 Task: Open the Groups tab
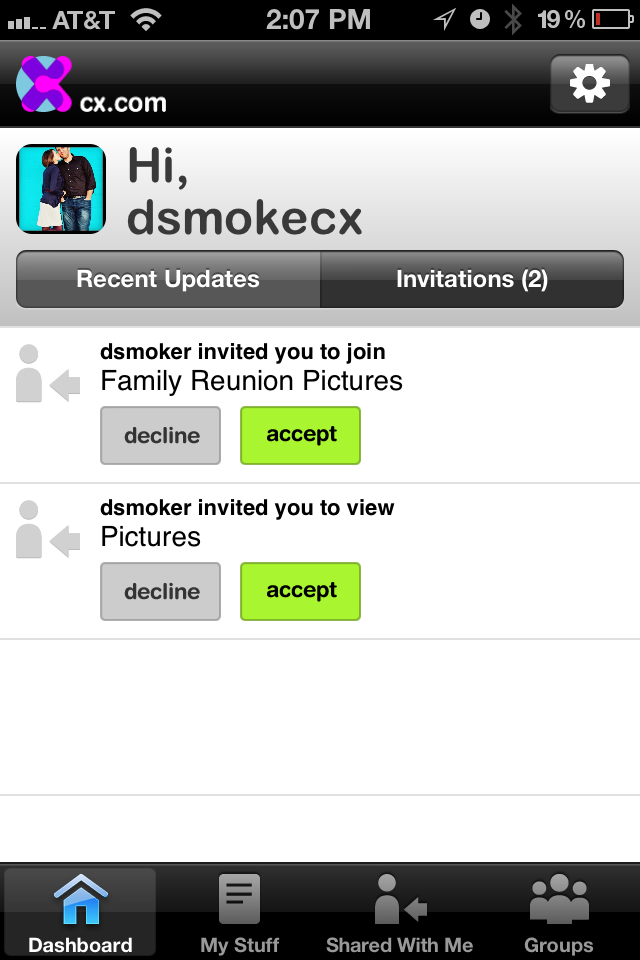[x=559, y=914]
